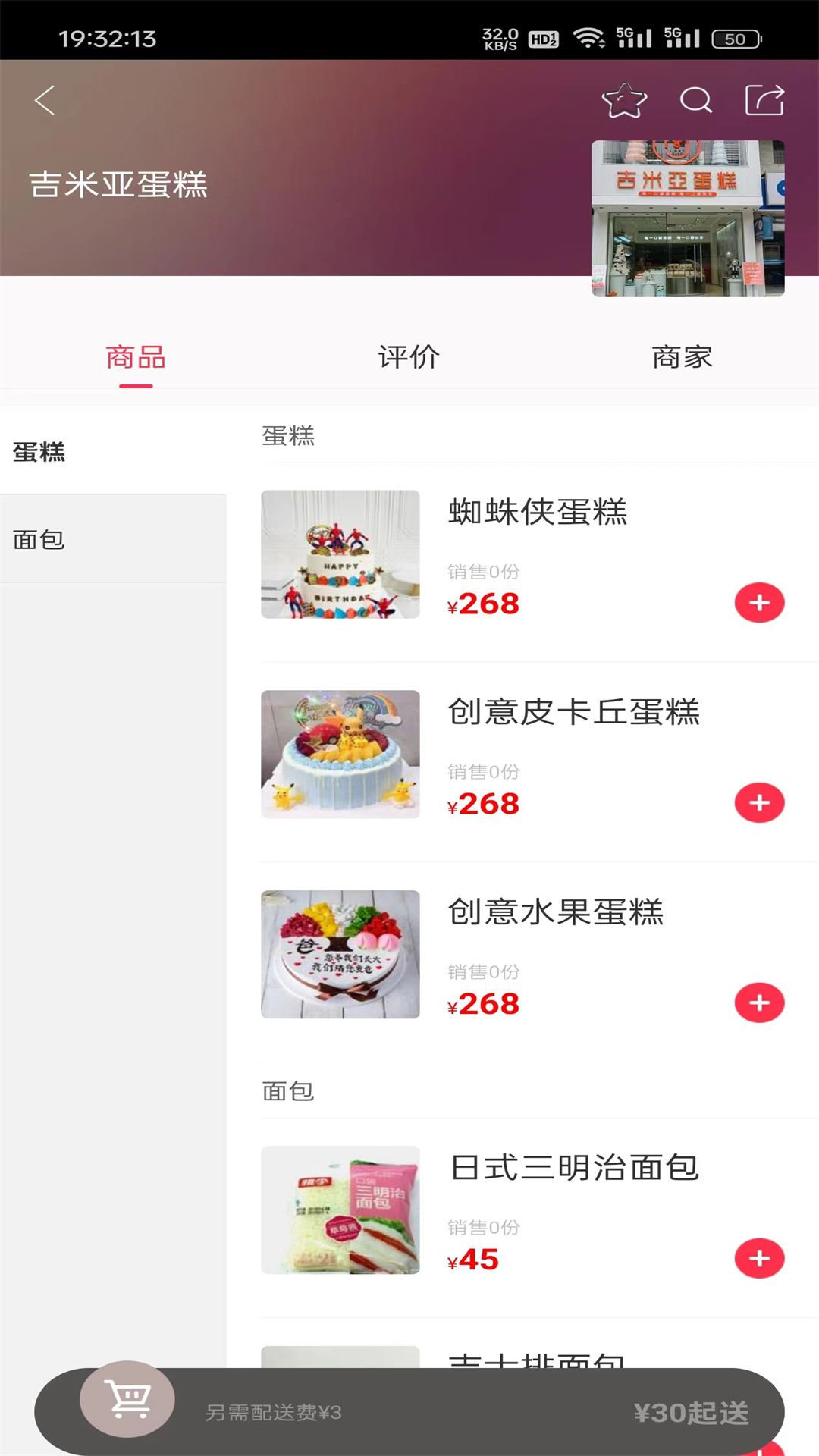Screen dimensions: 819x1456
Task: Tap the back arrow to leave store page
Action: 44,99
